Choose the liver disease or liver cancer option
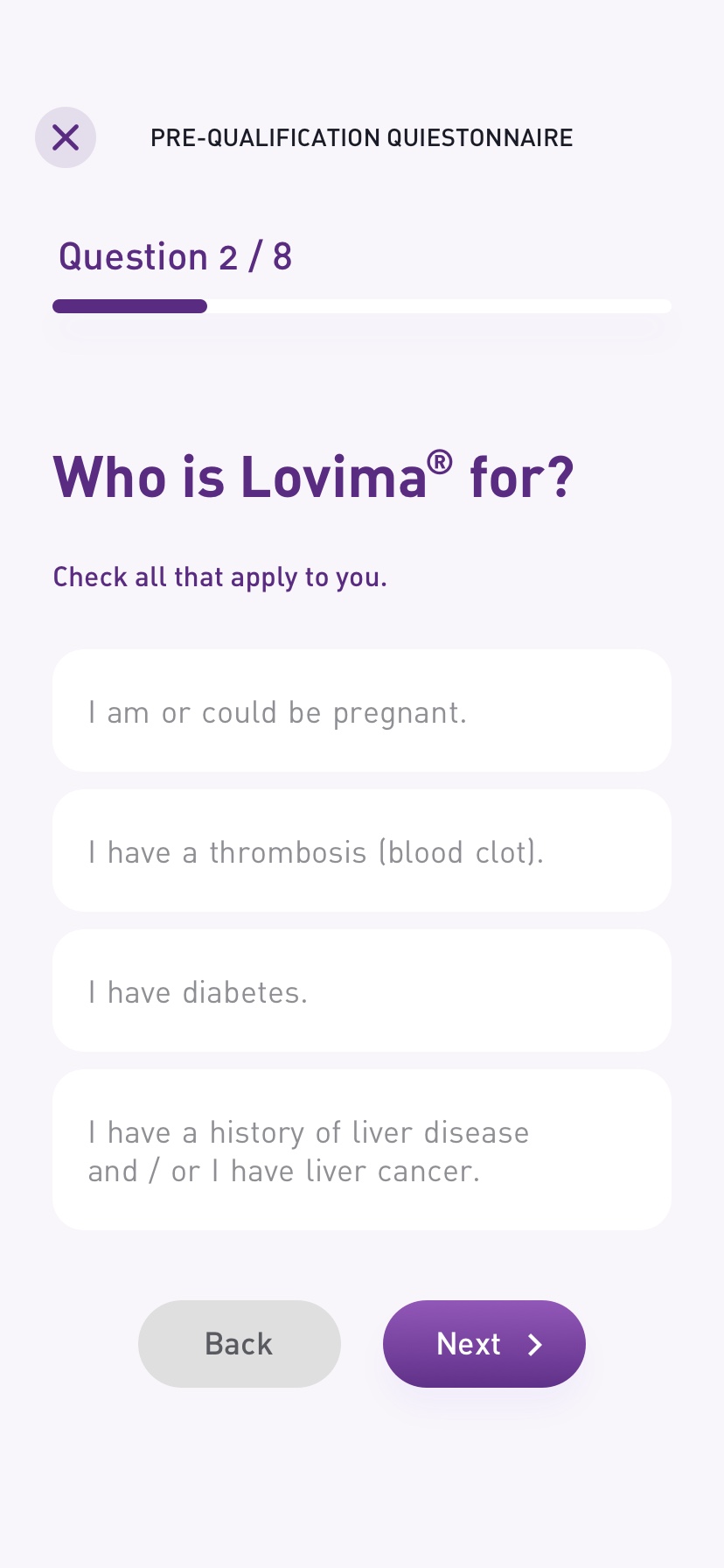This screenshot has height=1568, width=724. 361,1150
